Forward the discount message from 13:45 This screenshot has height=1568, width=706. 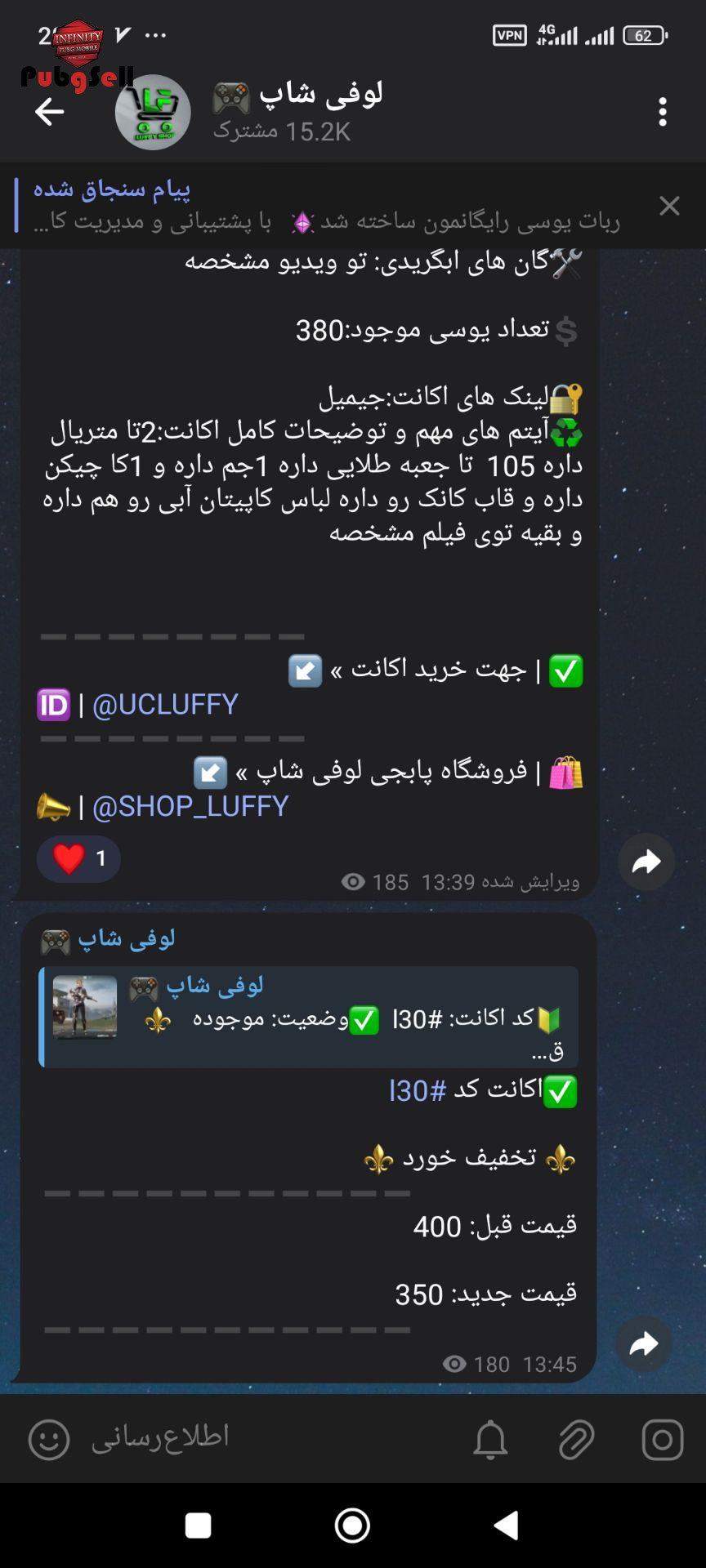tap(644, 1343)
